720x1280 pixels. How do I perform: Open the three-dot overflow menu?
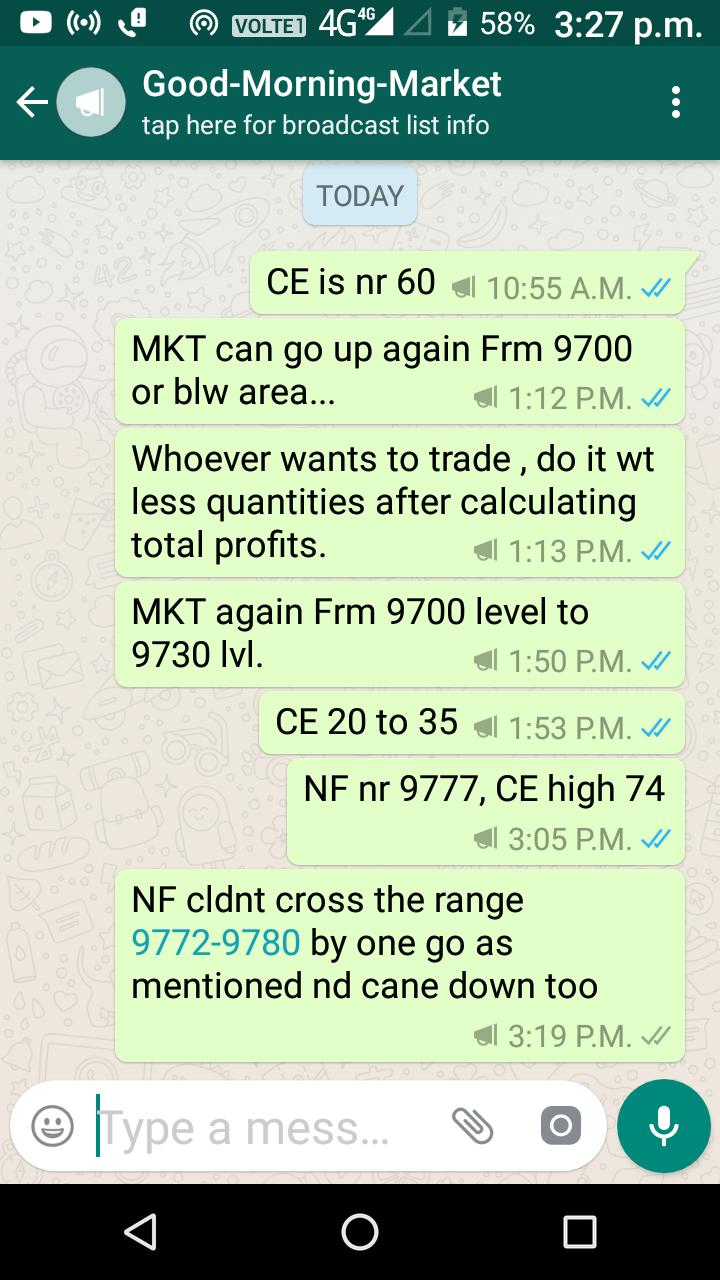tap(677, 102)
